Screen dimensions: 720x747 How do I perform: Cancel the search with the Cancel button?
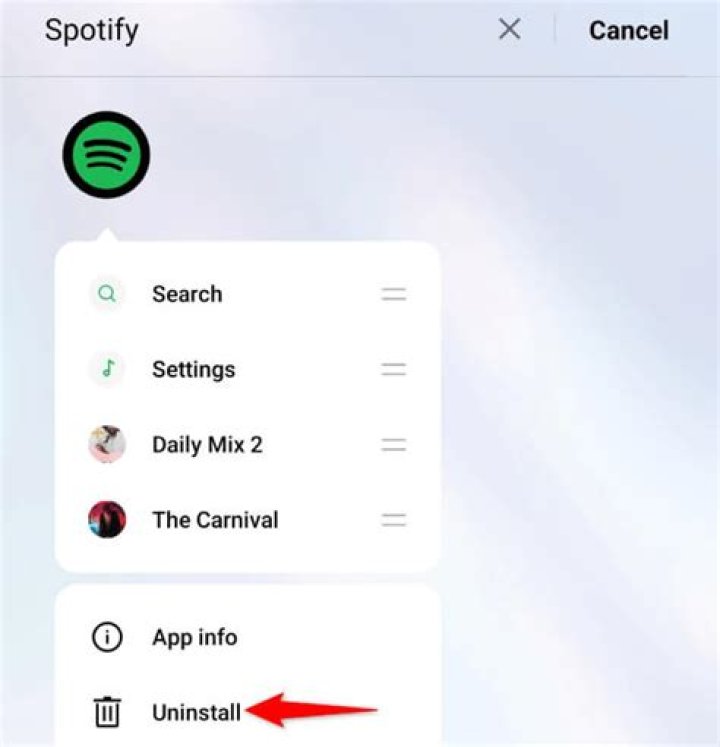pos(628,29)
